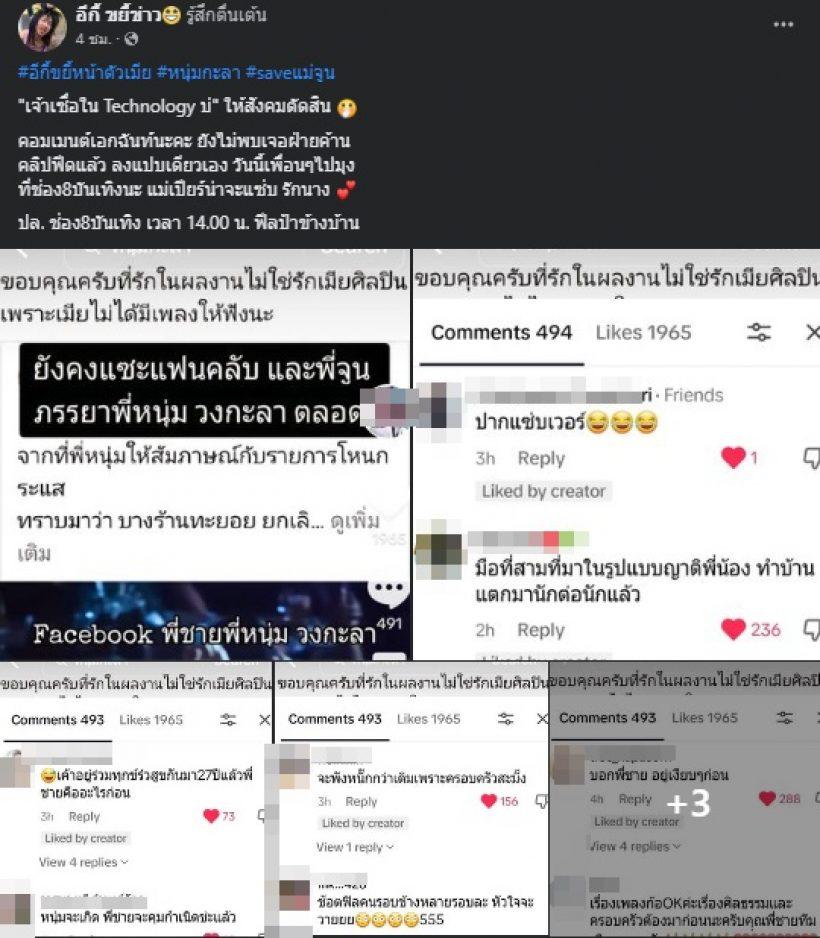Open the poster's profile picture
Viewport: 820px width, 938px height.
pyautogui.click(x=42, y=27)
